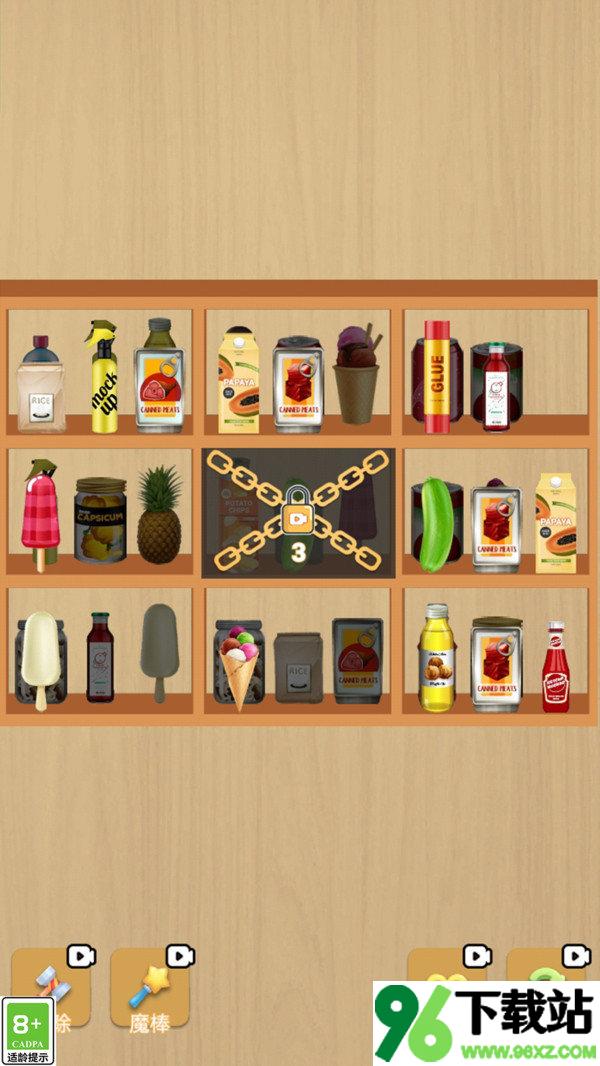Pick the pineapple on the shelf
This screenshot has width=600, height=1066.
(160, 514)
